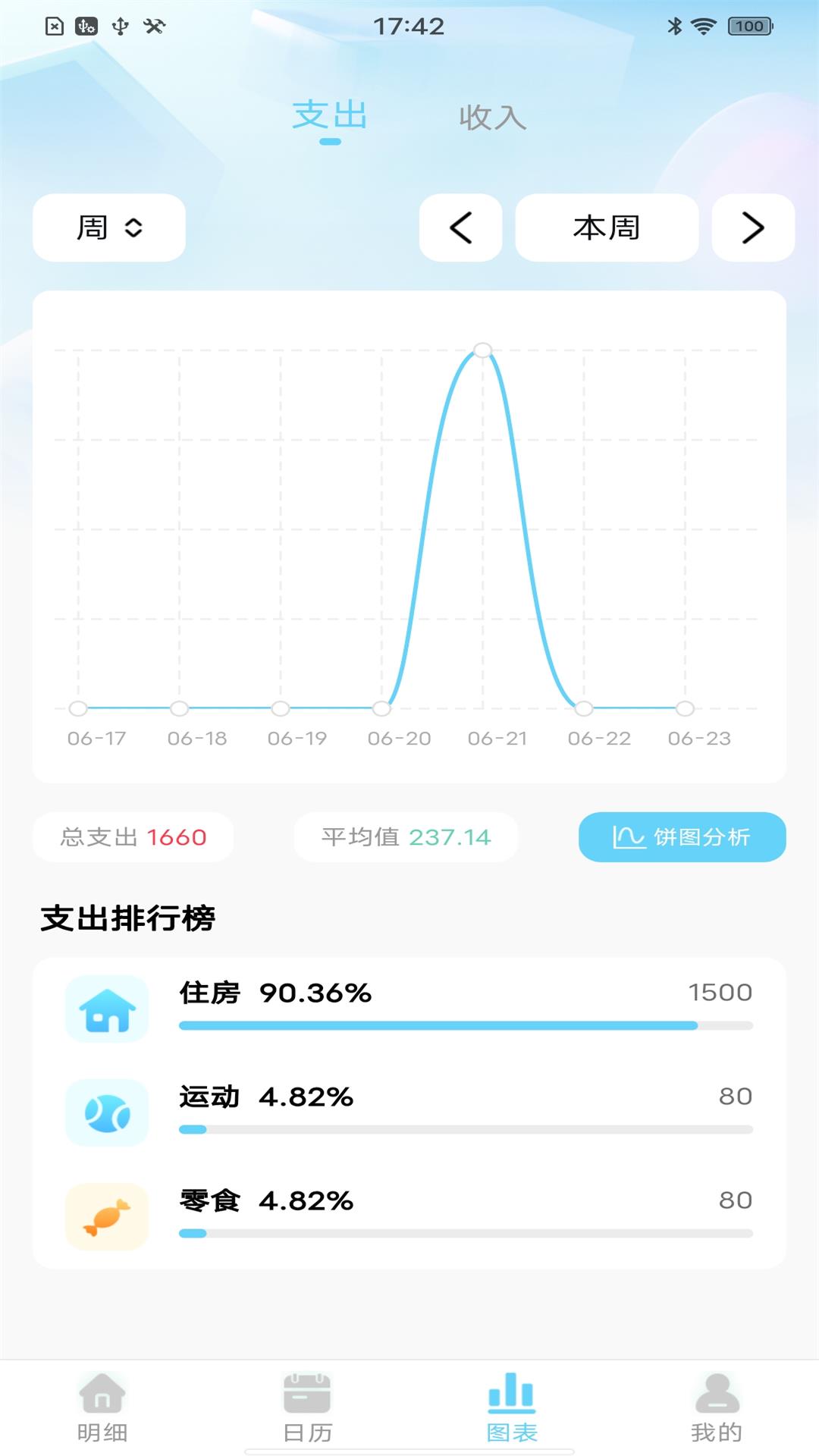819x1456 pixels.
Task: Open 饼图分析 pie chart analysis
Action: click(680, 836)
